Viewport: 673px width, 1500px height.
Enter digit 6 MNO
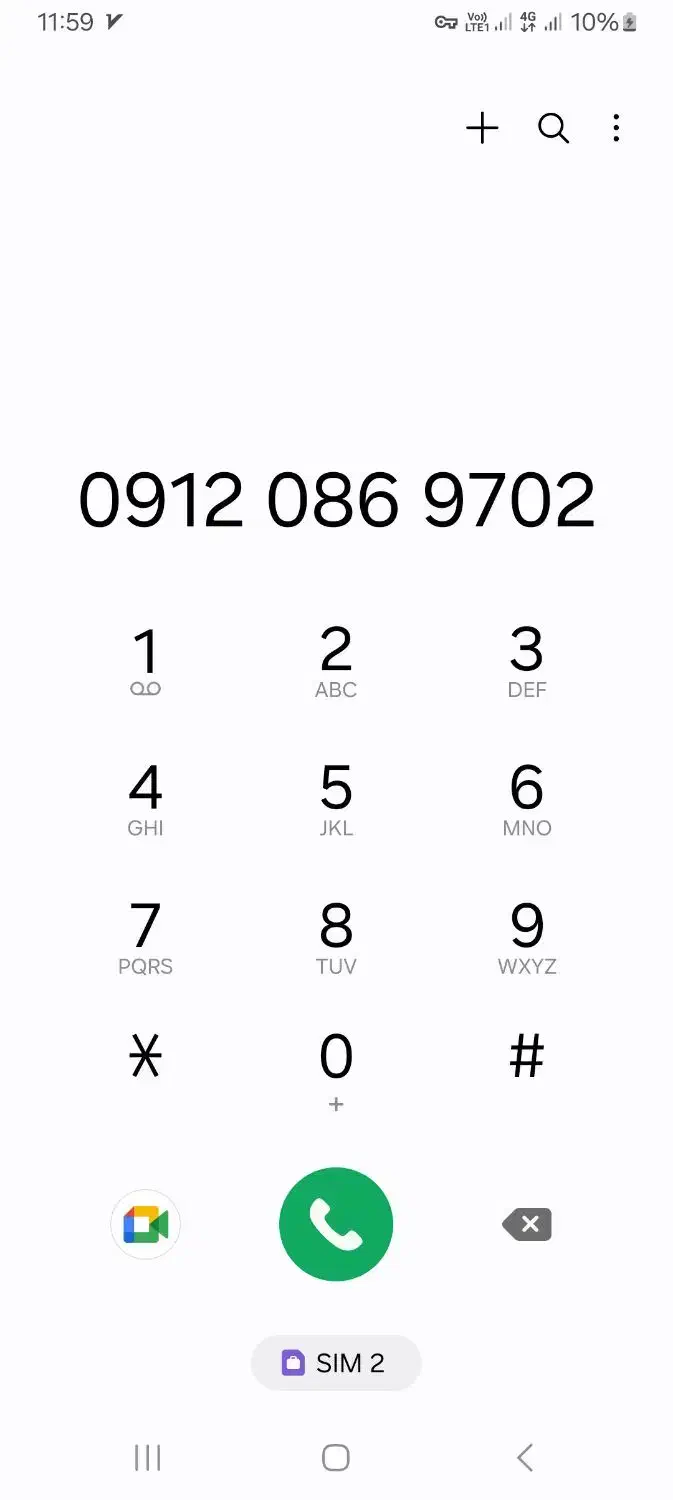tap(527, 798)
